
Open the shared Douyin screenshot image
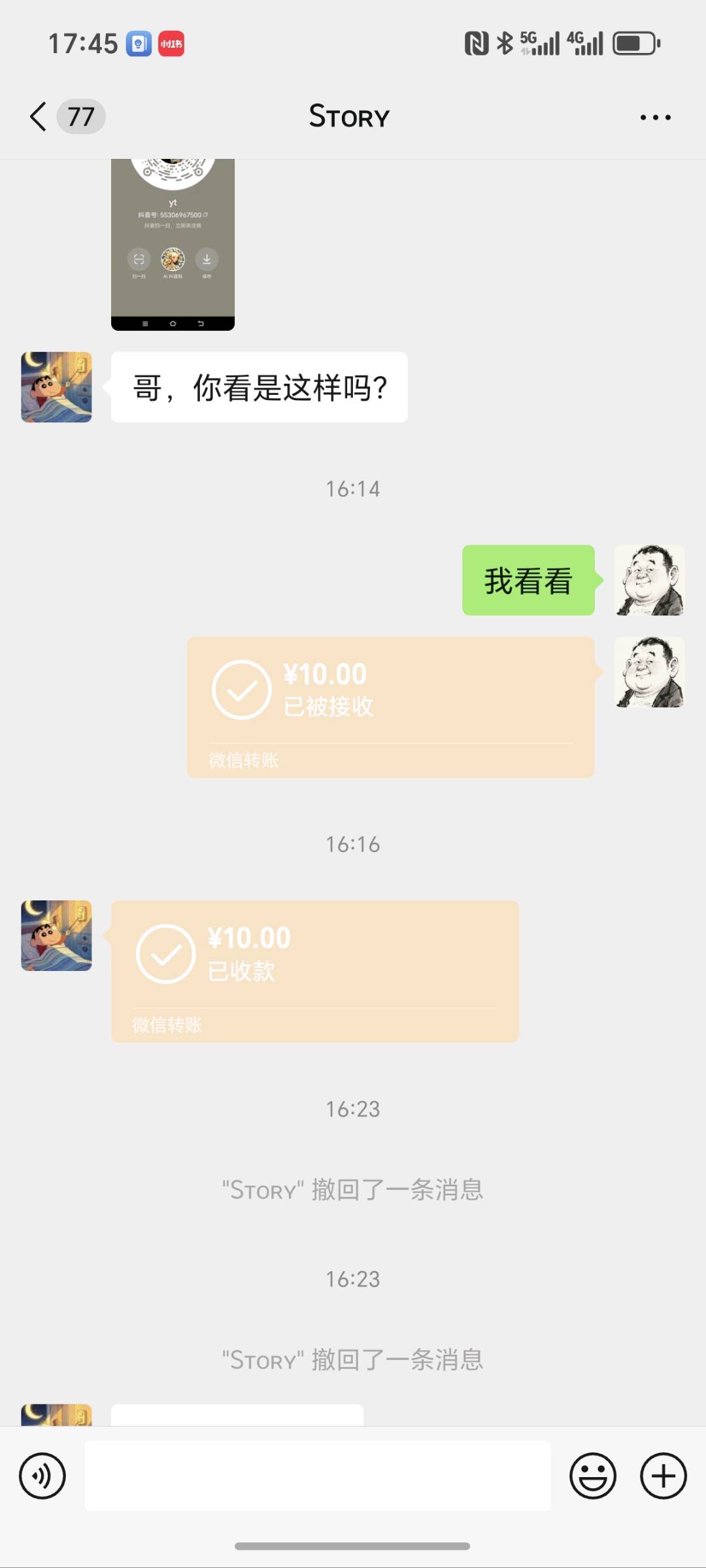(x=173, y=245)
